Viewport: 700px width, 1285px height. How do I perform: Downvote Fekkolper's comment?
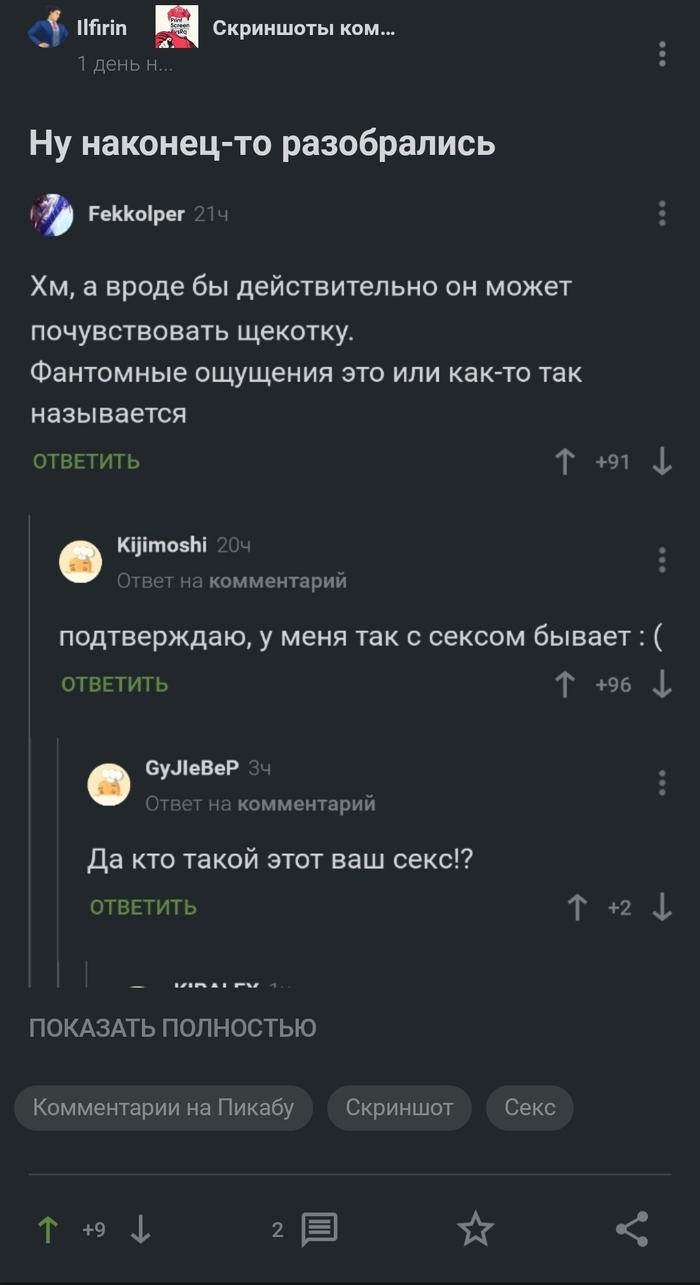661,461
